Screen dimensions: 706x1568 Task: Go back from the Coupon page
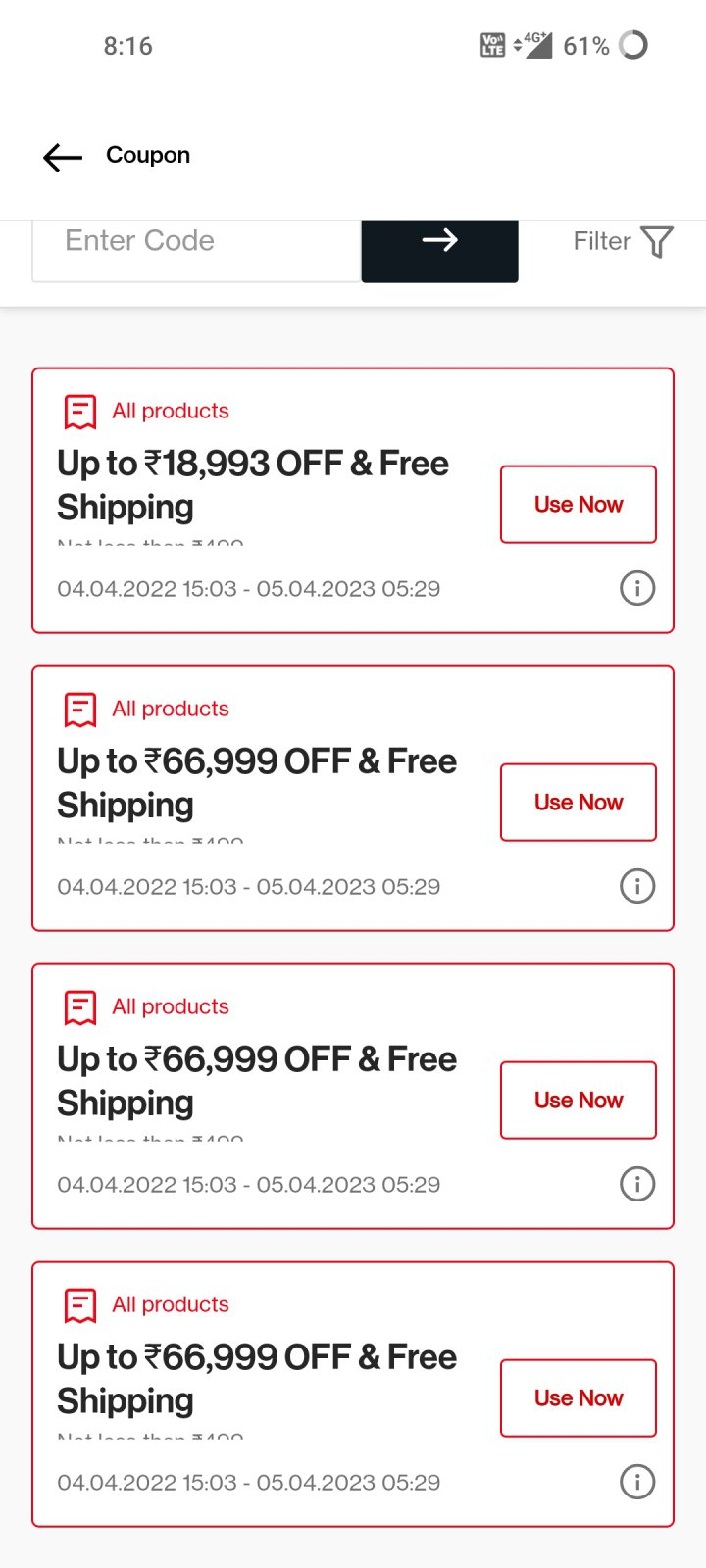click(63, 157)
